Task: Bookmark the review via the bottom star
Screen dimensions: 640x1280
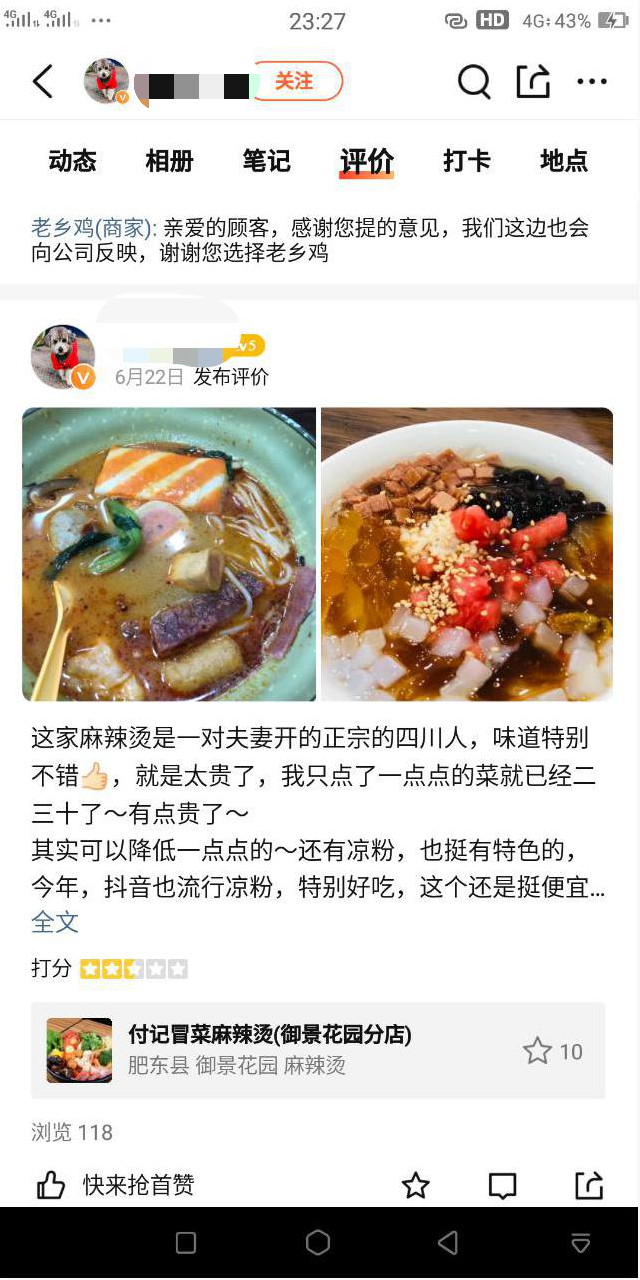Action: coord(415,1186)
